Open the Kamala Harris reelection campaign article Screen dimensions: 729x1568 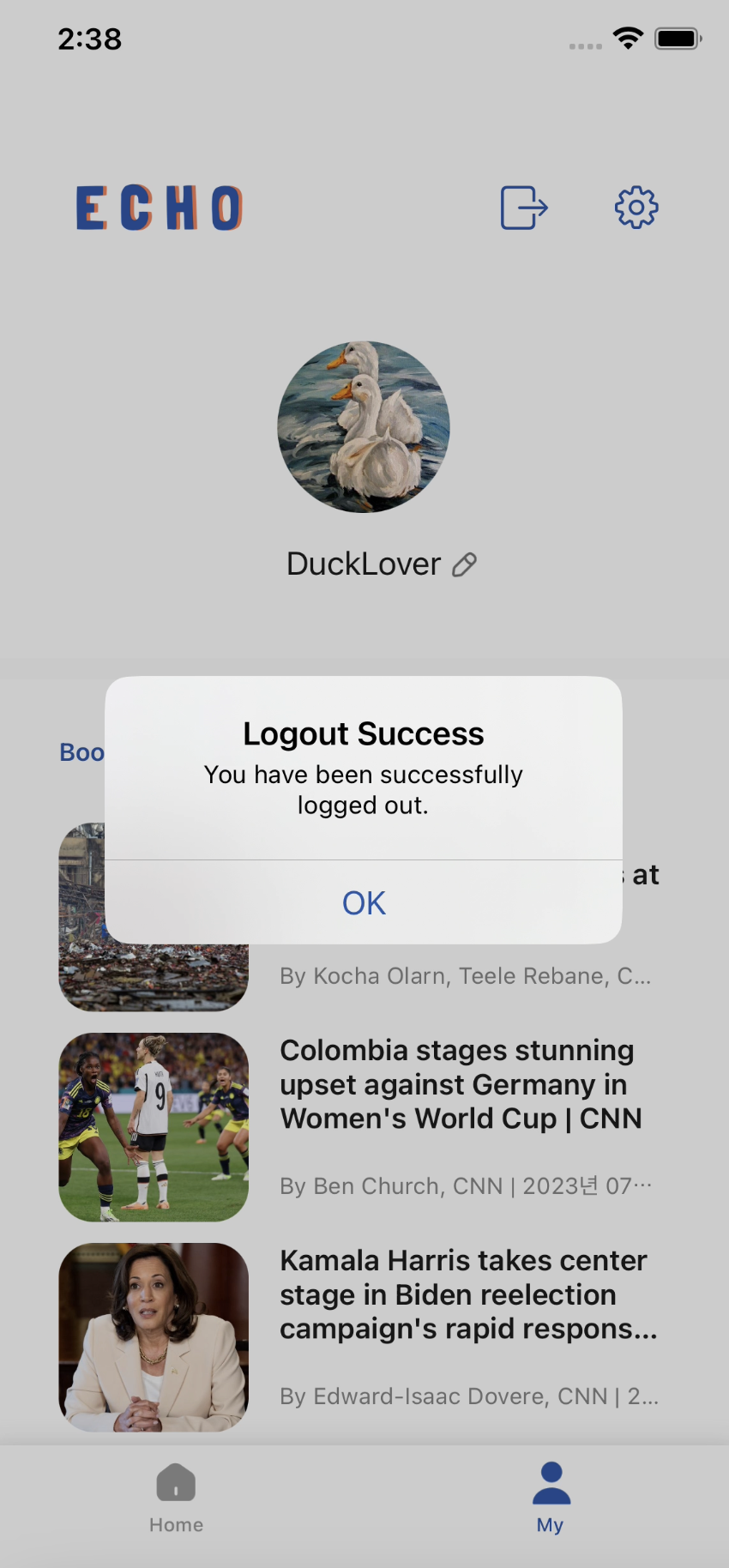click(x=358, y=1337)
